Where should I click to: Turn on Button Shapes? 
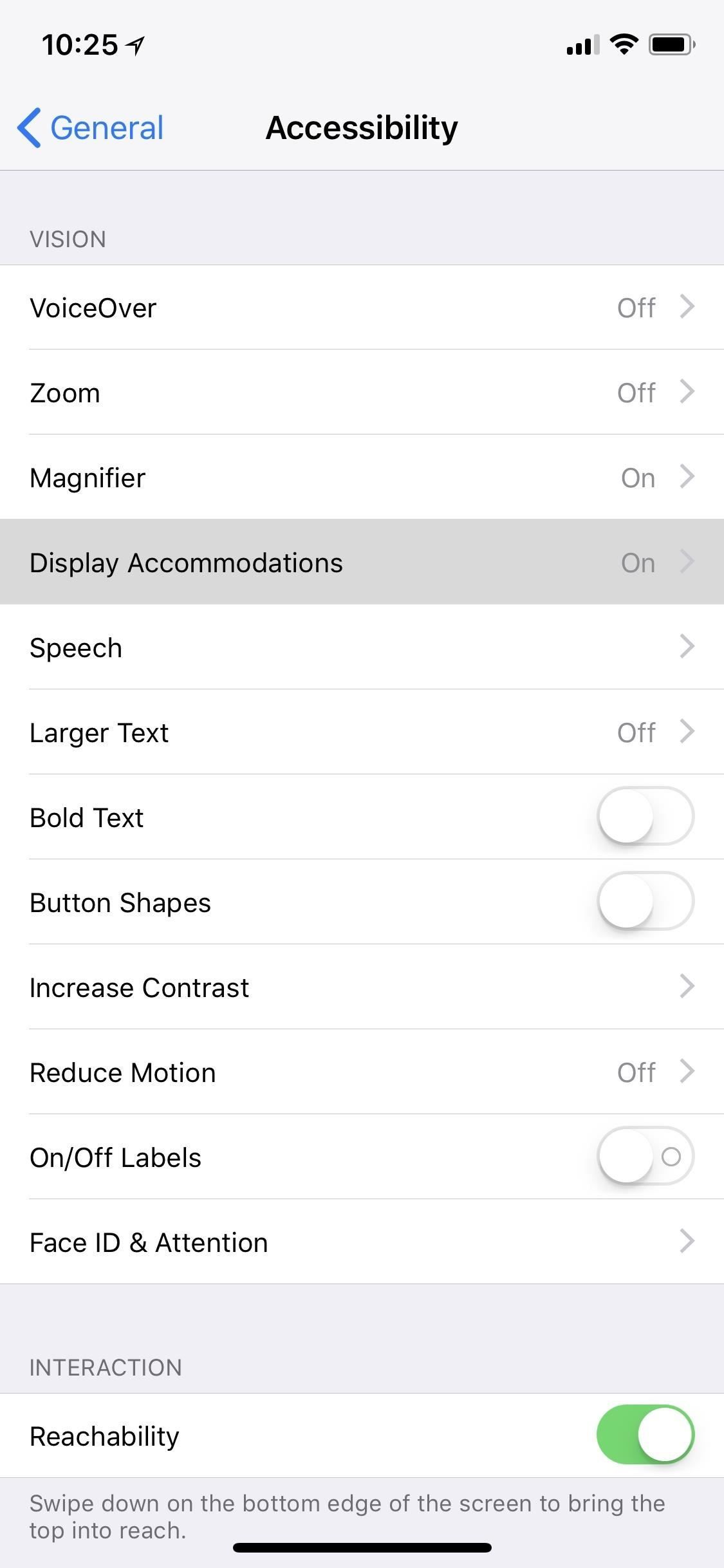point(645,901)
